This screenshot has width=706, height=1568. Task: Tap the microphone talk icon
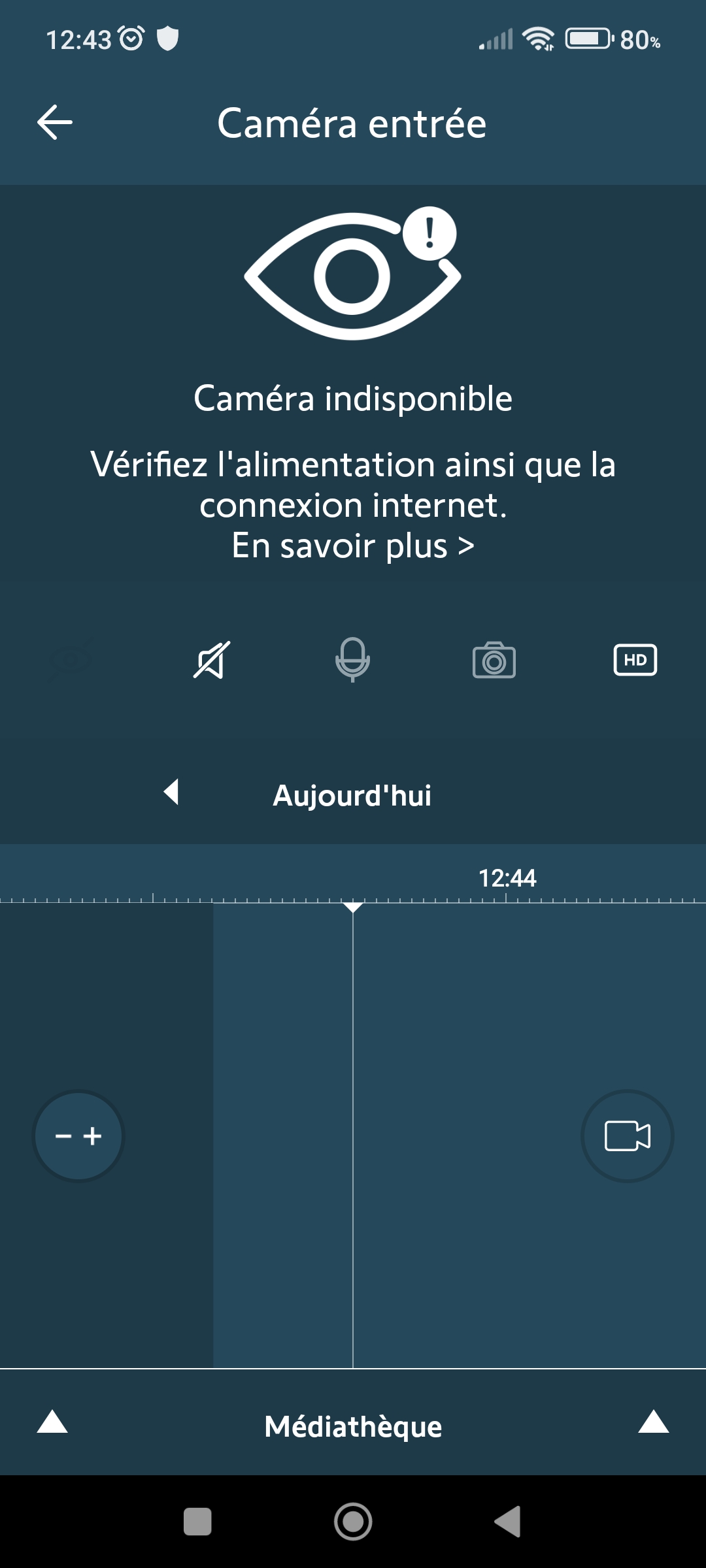(x=353, y=660)
